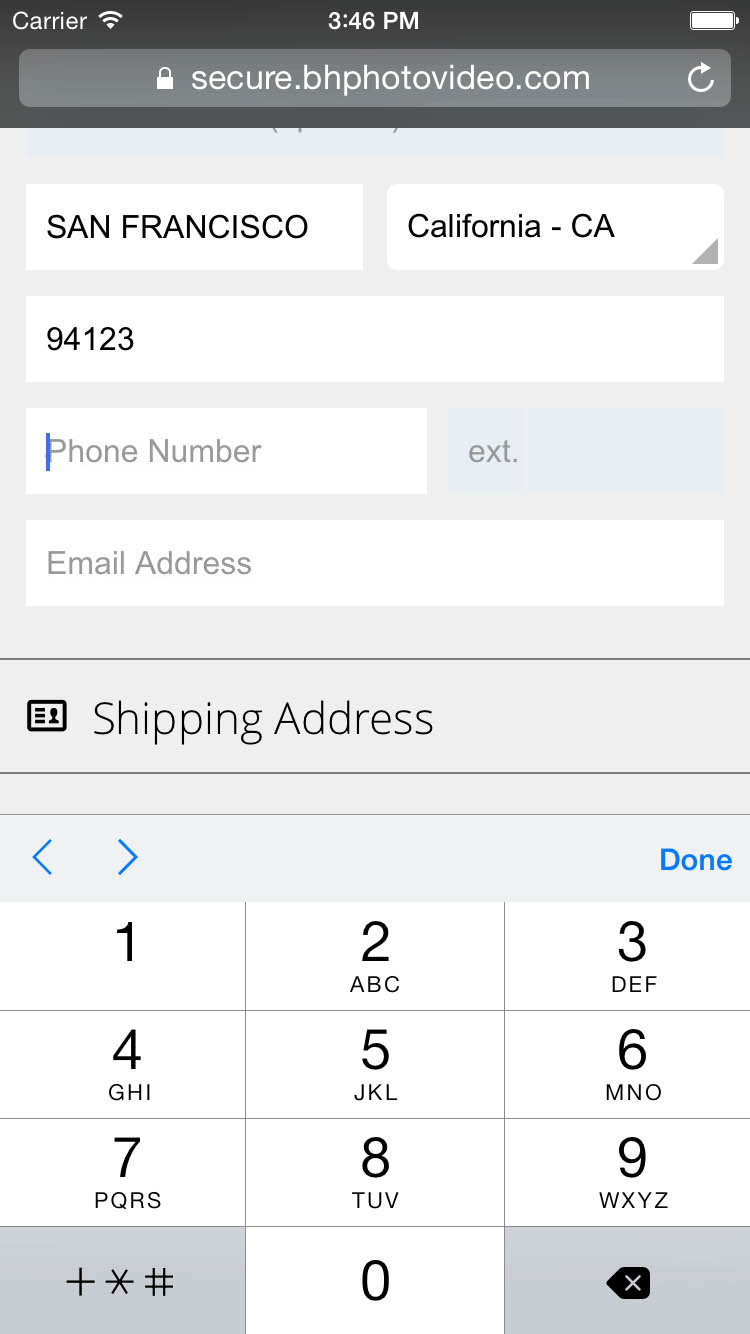Hit the backspace key
The width and height of the screenshot is (750, 1334).
628,1282
